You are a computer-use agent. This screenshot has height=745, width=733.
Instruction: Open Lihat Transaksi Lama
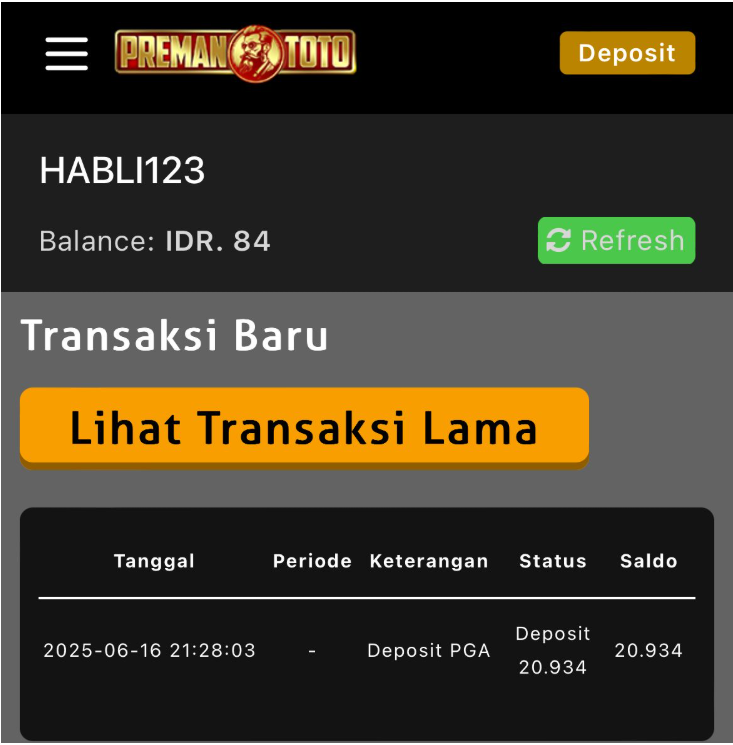pyautogui.click(x=304, y=428)
